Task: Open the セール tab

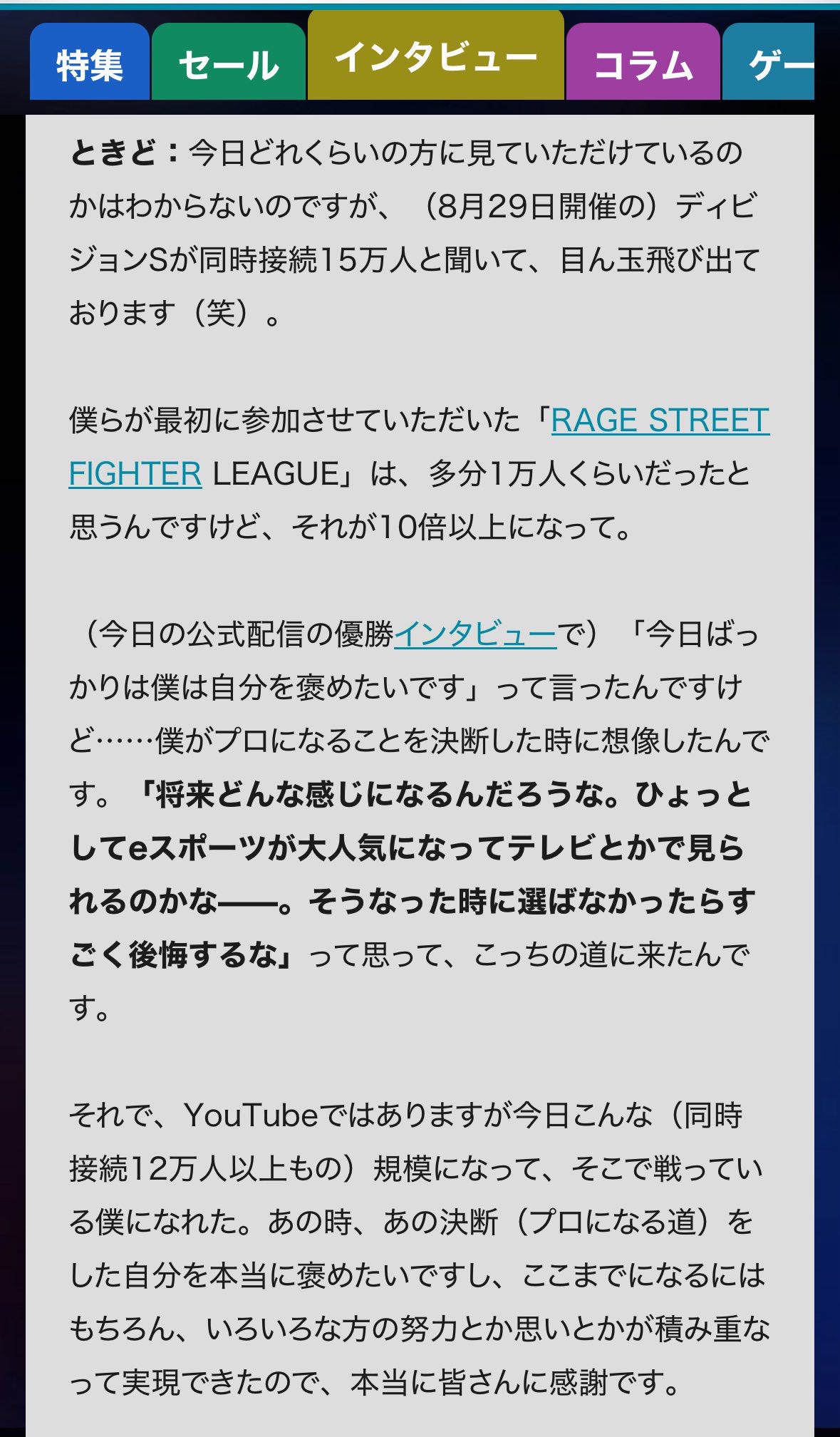Action: coord(229,63)
